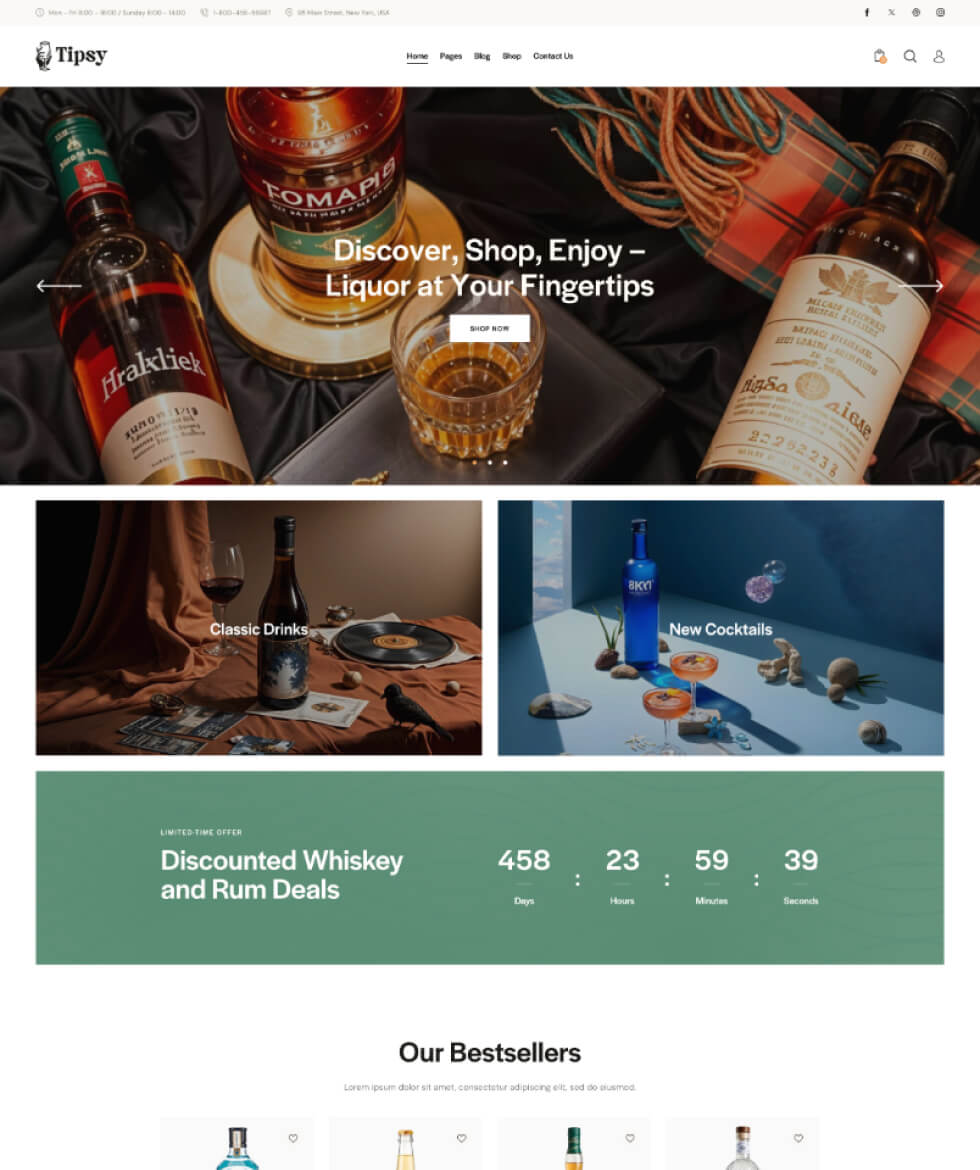Open the search icon in header
Screen dimensions: 980x1170
point(910,56)
